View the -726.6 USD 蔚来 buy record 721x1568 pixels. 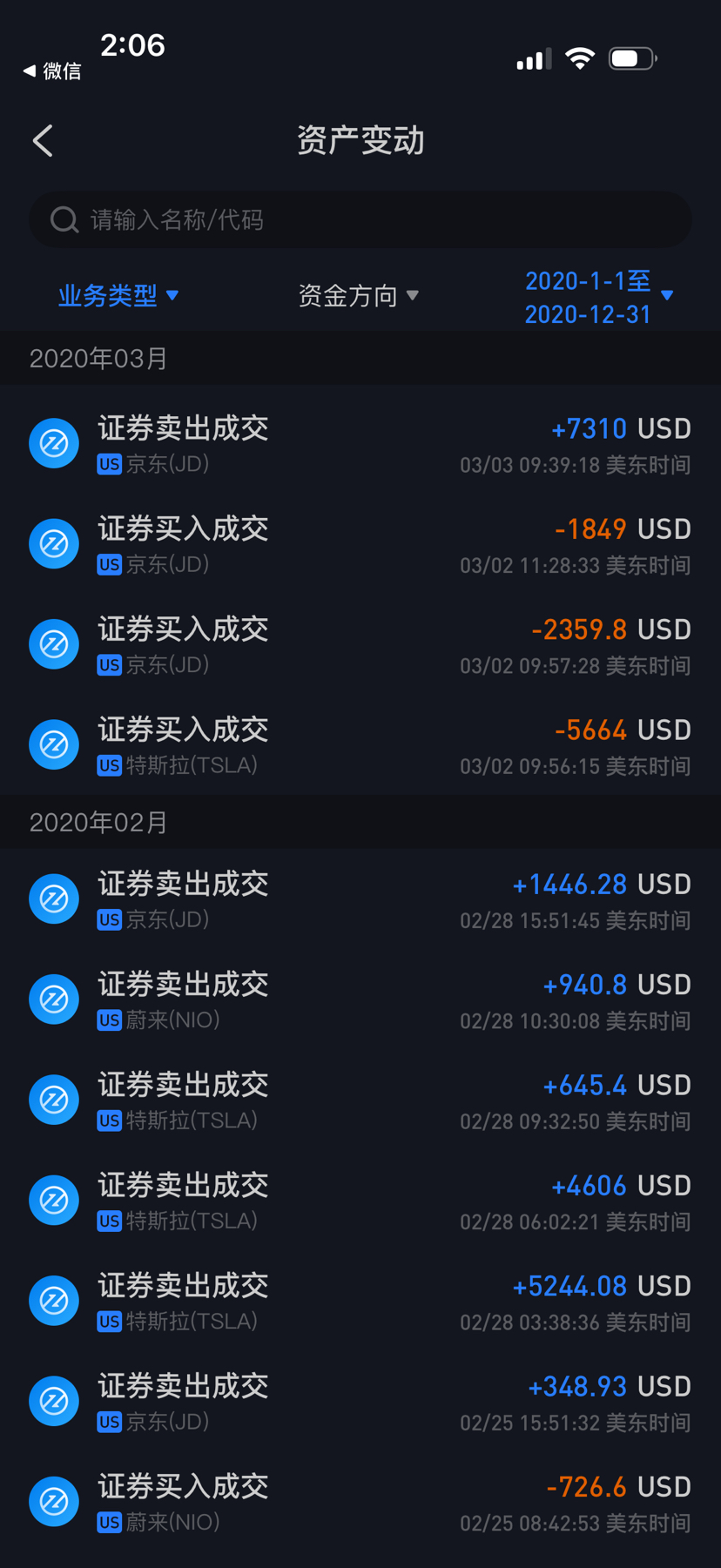(x=360, y=1502)
